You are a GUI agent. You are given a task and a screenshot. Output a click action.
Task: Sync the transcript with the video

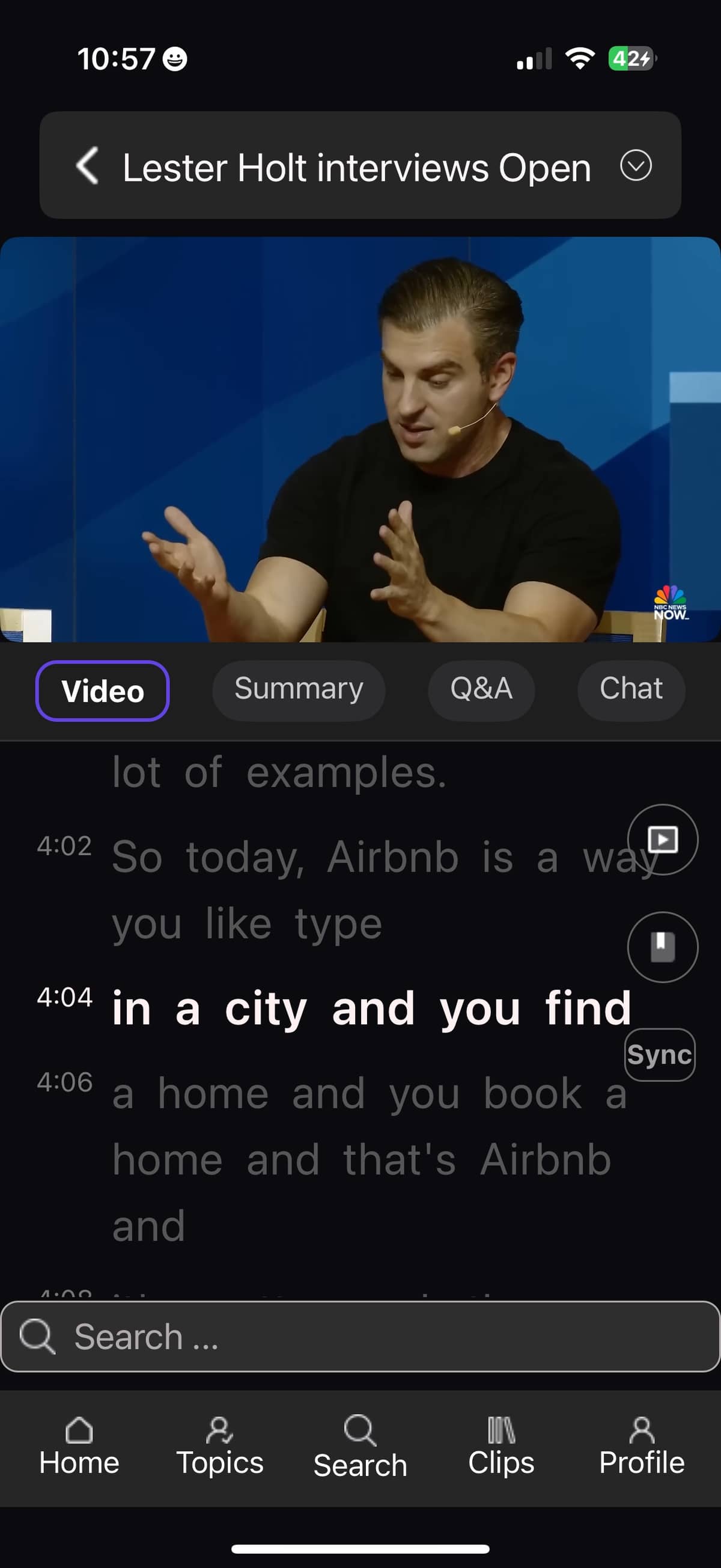(660, 1054)
